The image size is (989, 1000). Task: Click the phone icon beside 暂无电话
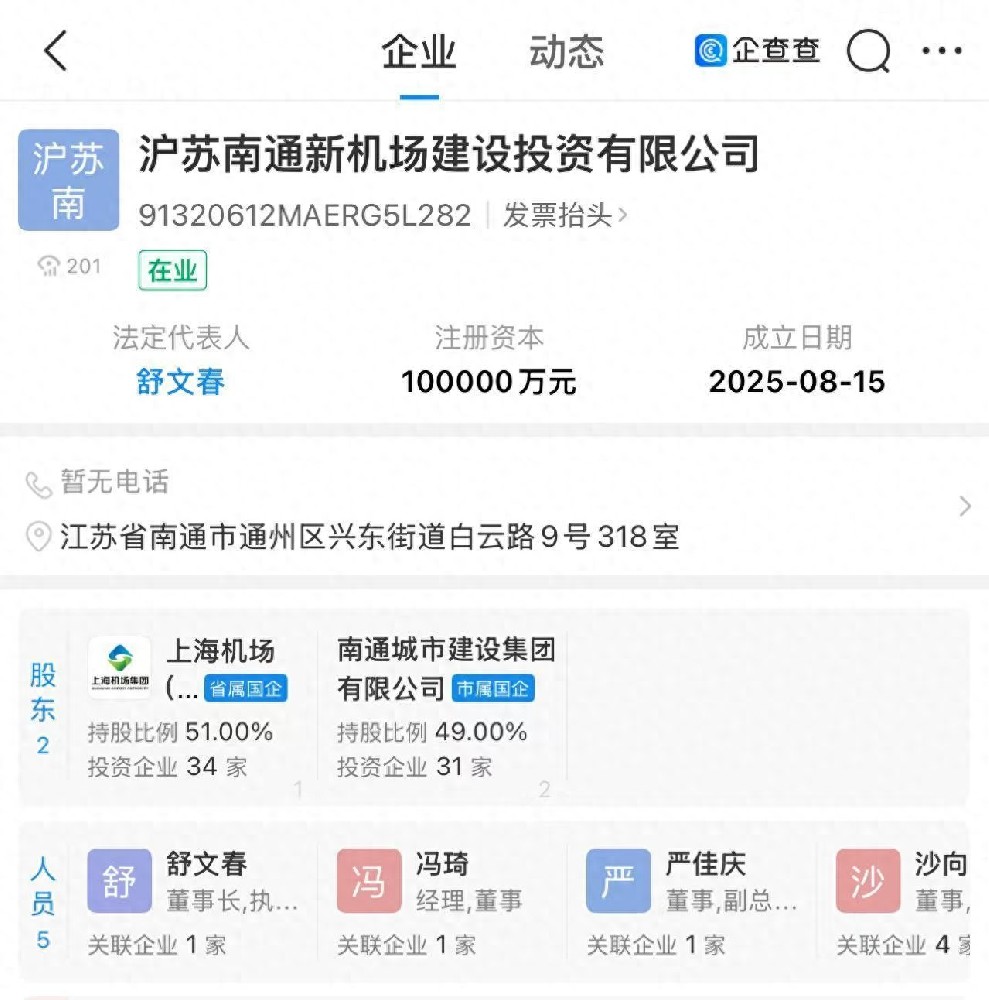tap(39, 483)
